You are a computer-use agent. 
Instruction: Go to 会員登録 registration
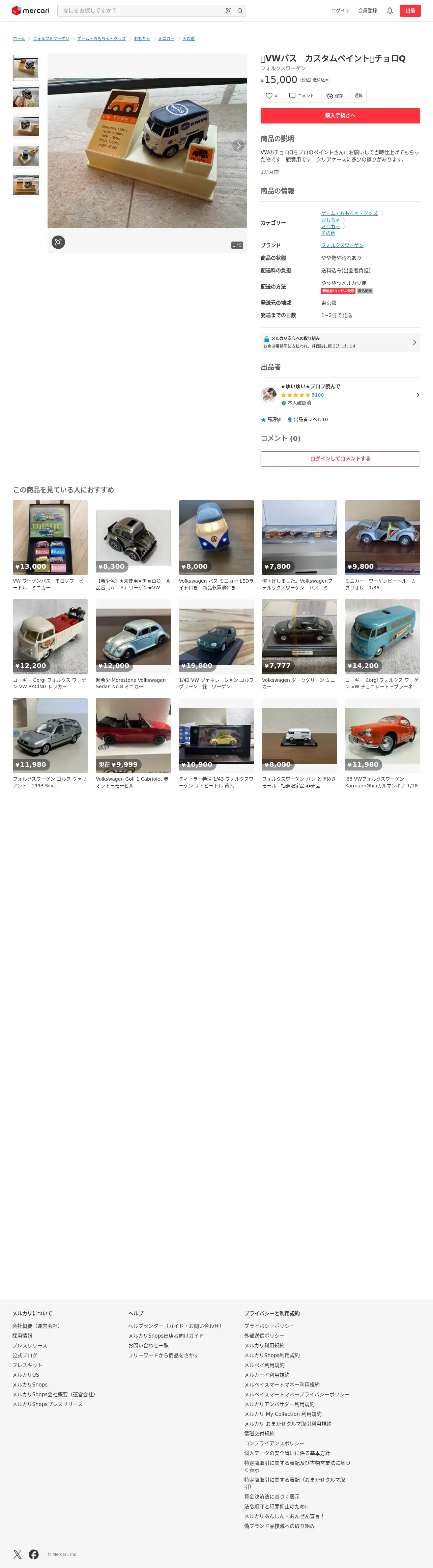[x=367, y=10]
